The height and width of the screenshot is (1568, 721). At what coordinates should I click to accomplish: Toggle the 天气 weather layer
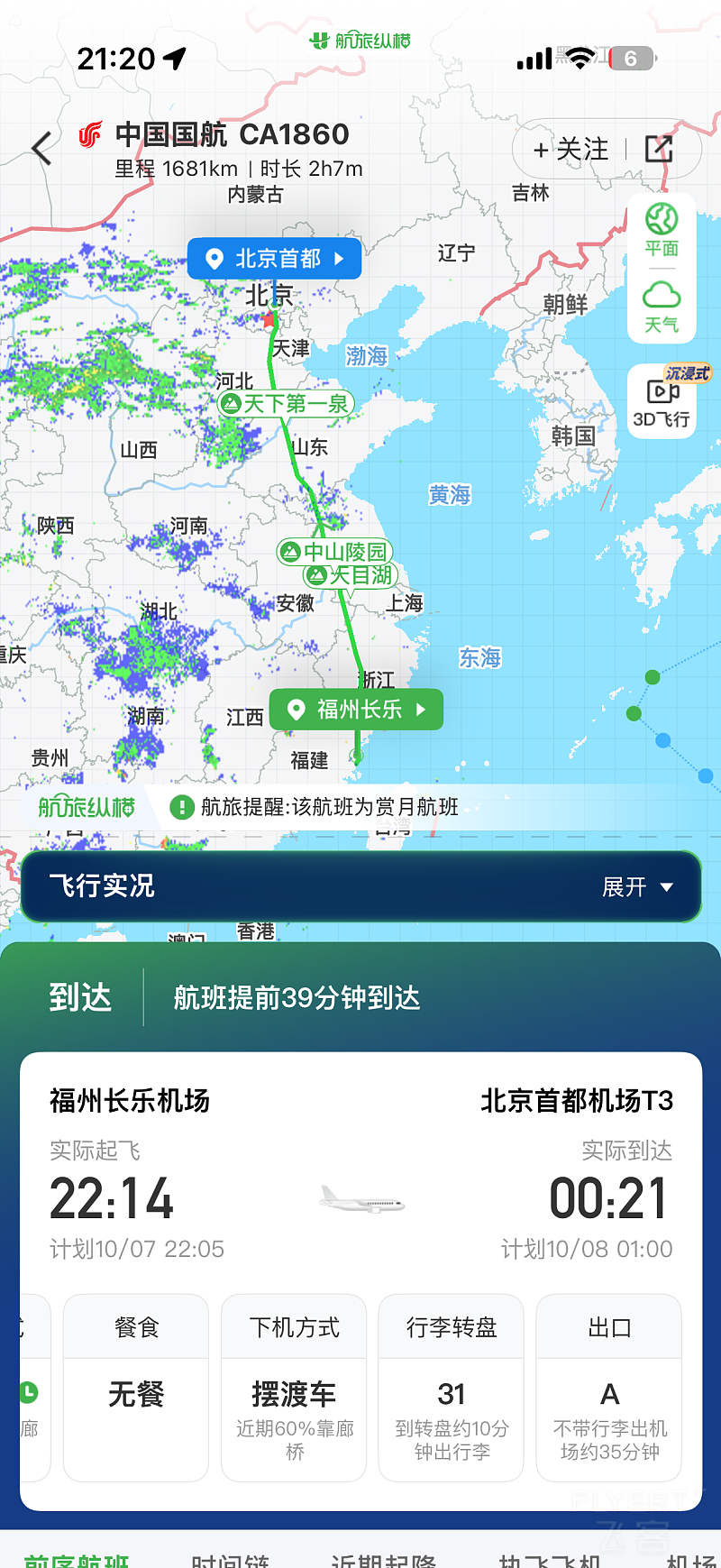662,307
